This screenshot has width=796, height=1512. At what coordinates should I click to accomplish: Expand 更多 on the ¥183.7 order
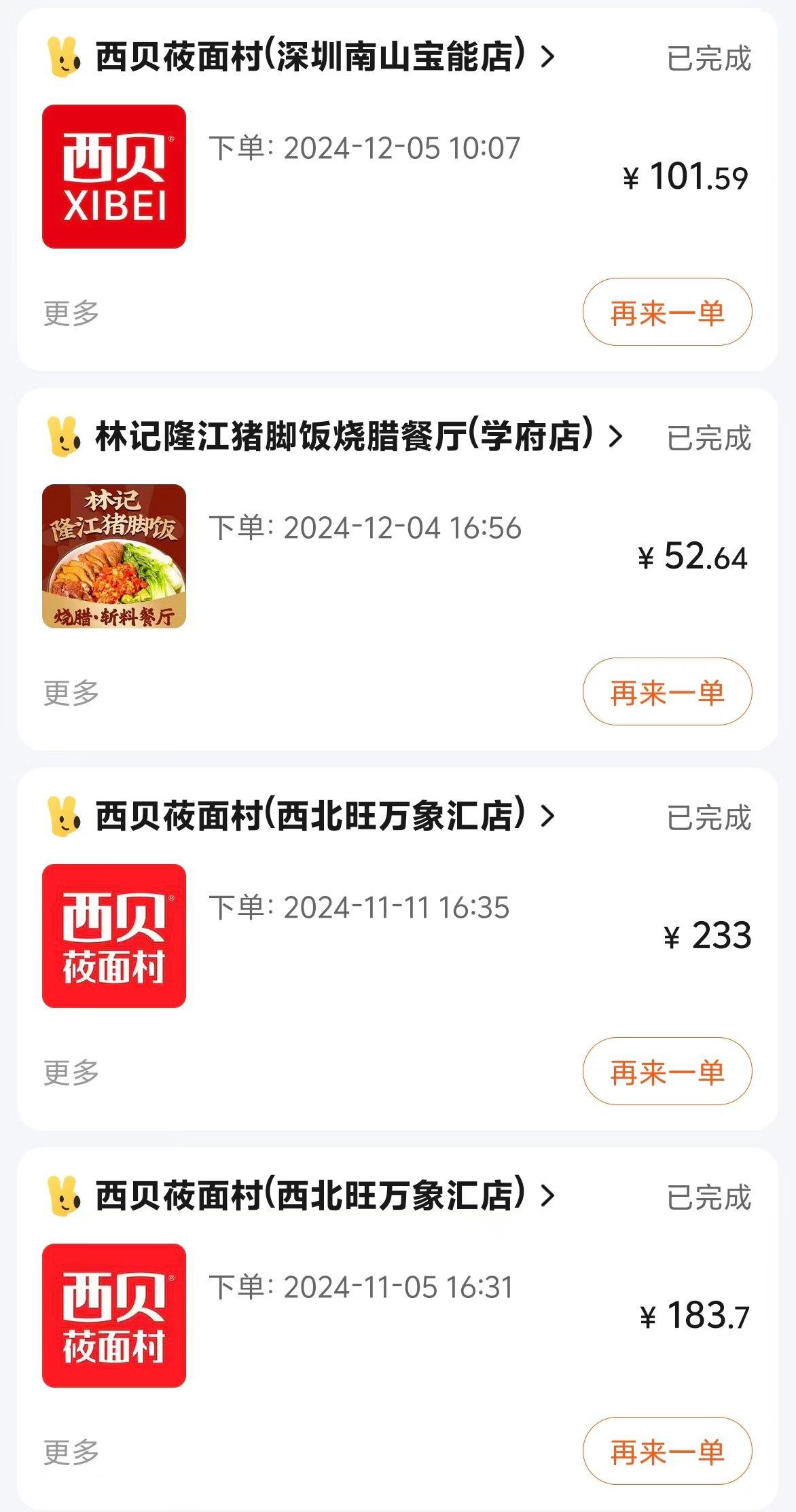[71, 1452]
